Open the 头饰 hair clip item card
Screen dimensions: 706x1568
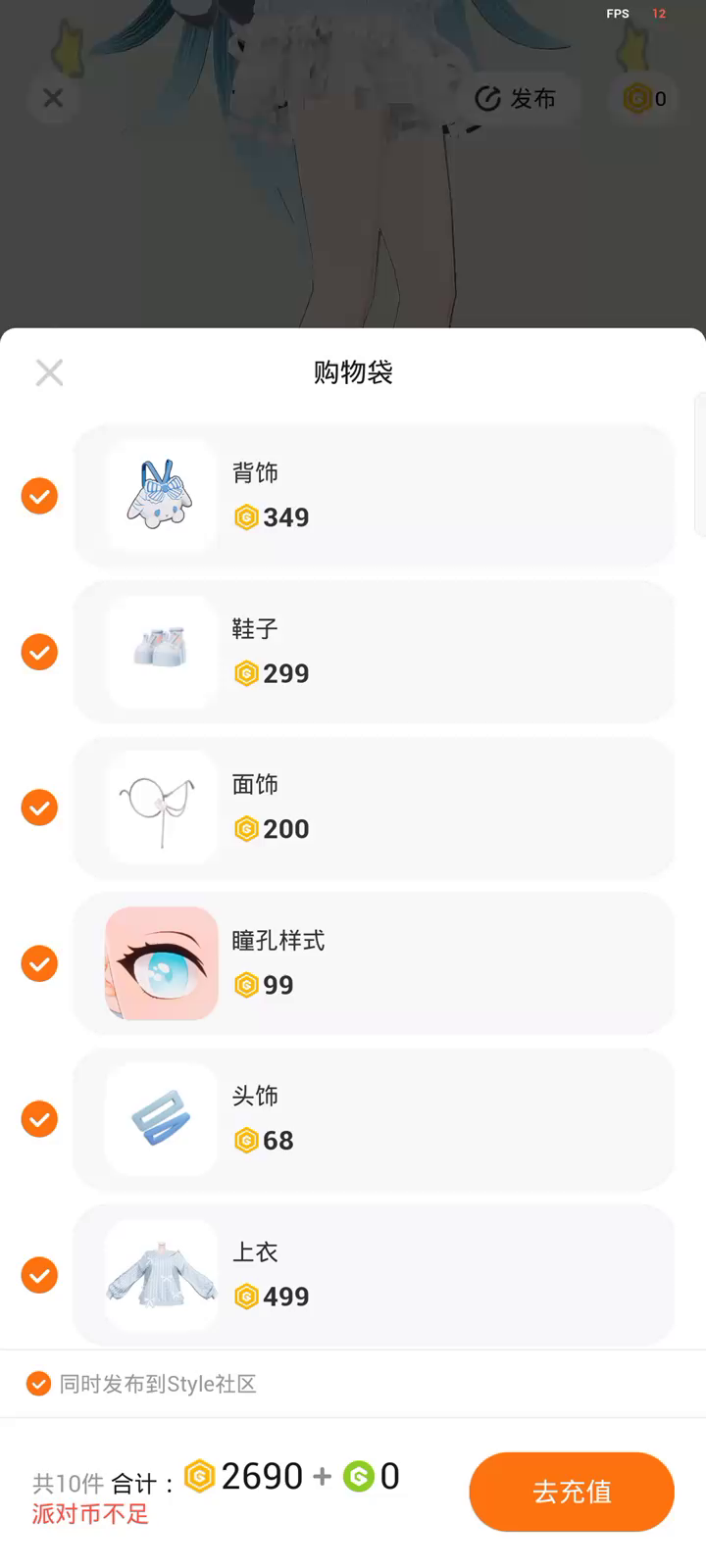pos(373,1119)
